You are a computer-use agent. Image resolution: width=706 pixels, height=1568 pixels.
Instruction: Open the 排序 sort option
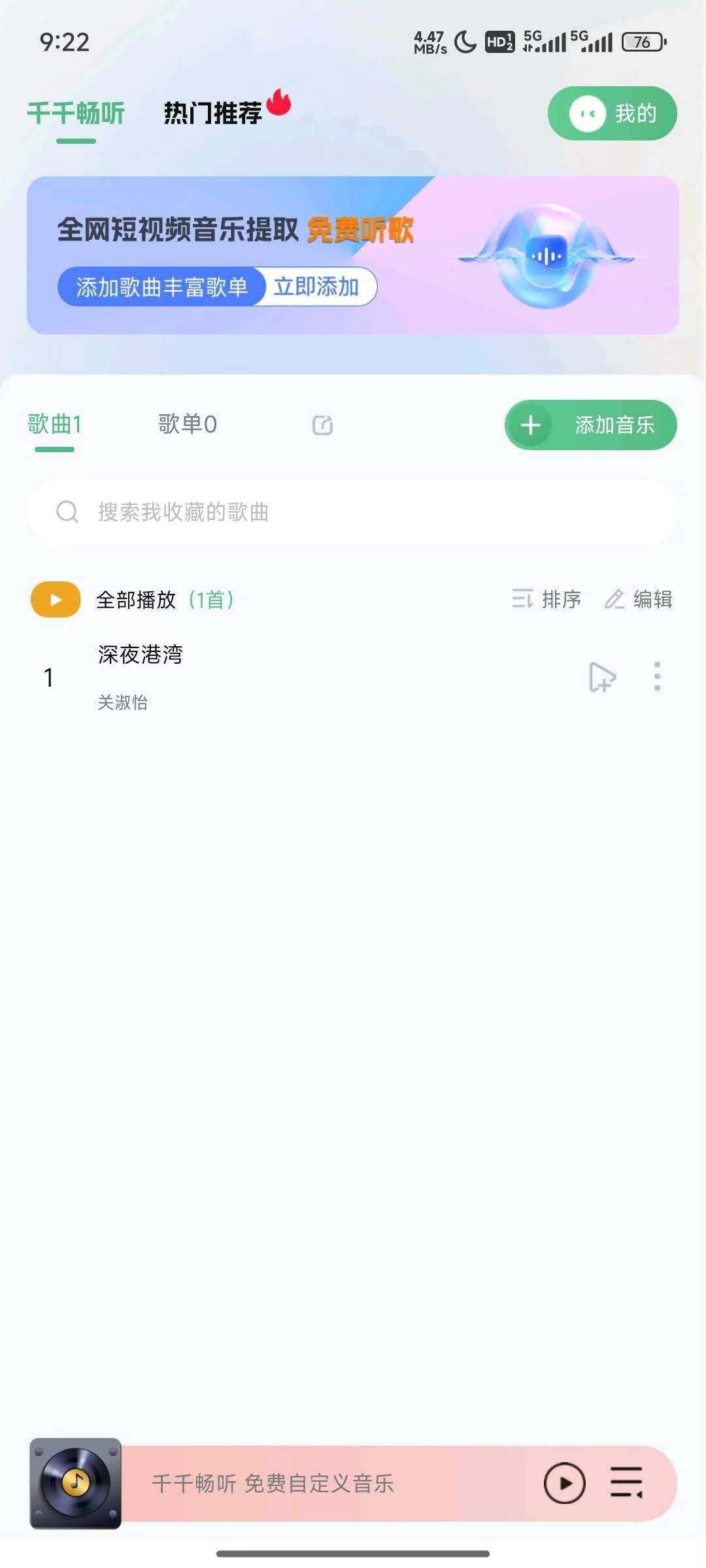pyautogui.click(x=546, y=599)
